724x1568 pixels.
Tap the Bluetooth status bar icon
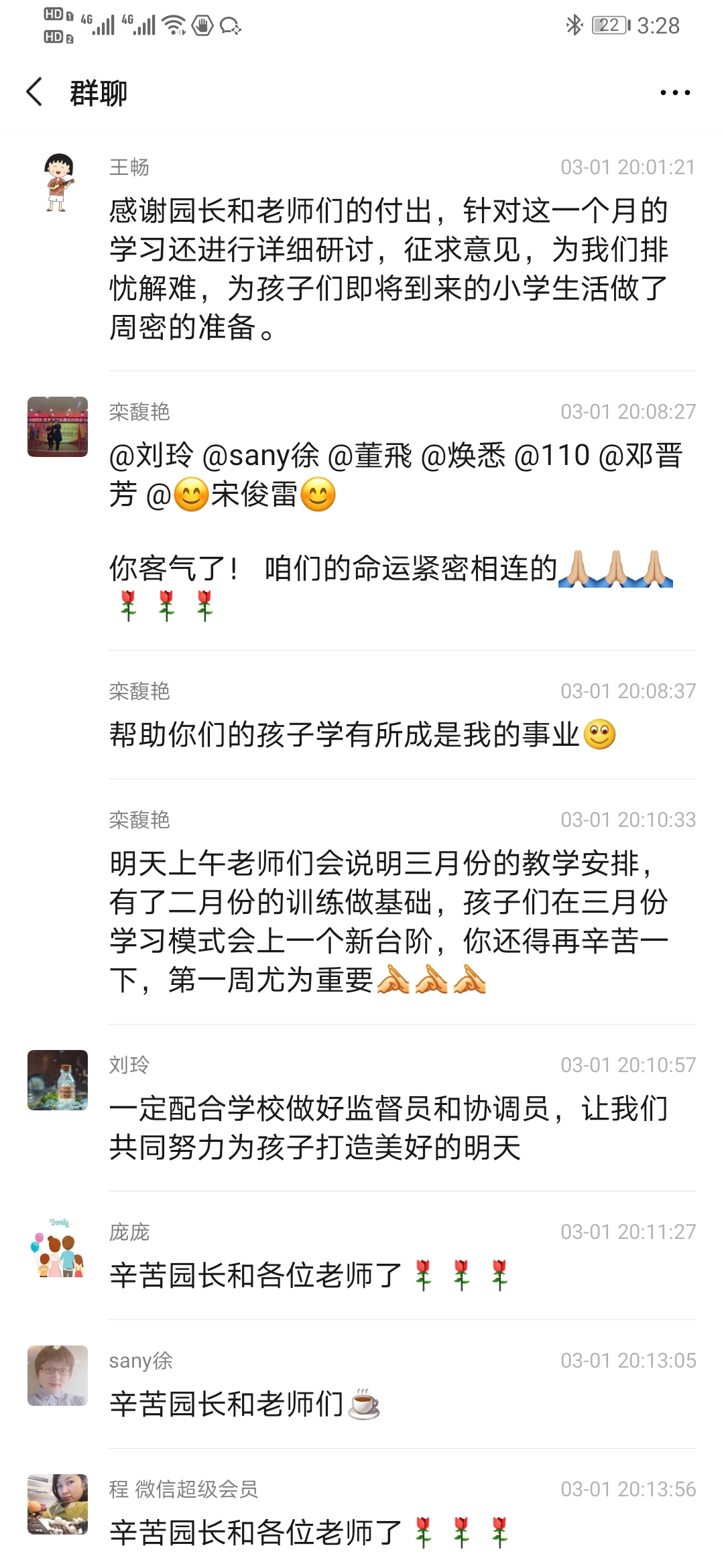[573, 25]
